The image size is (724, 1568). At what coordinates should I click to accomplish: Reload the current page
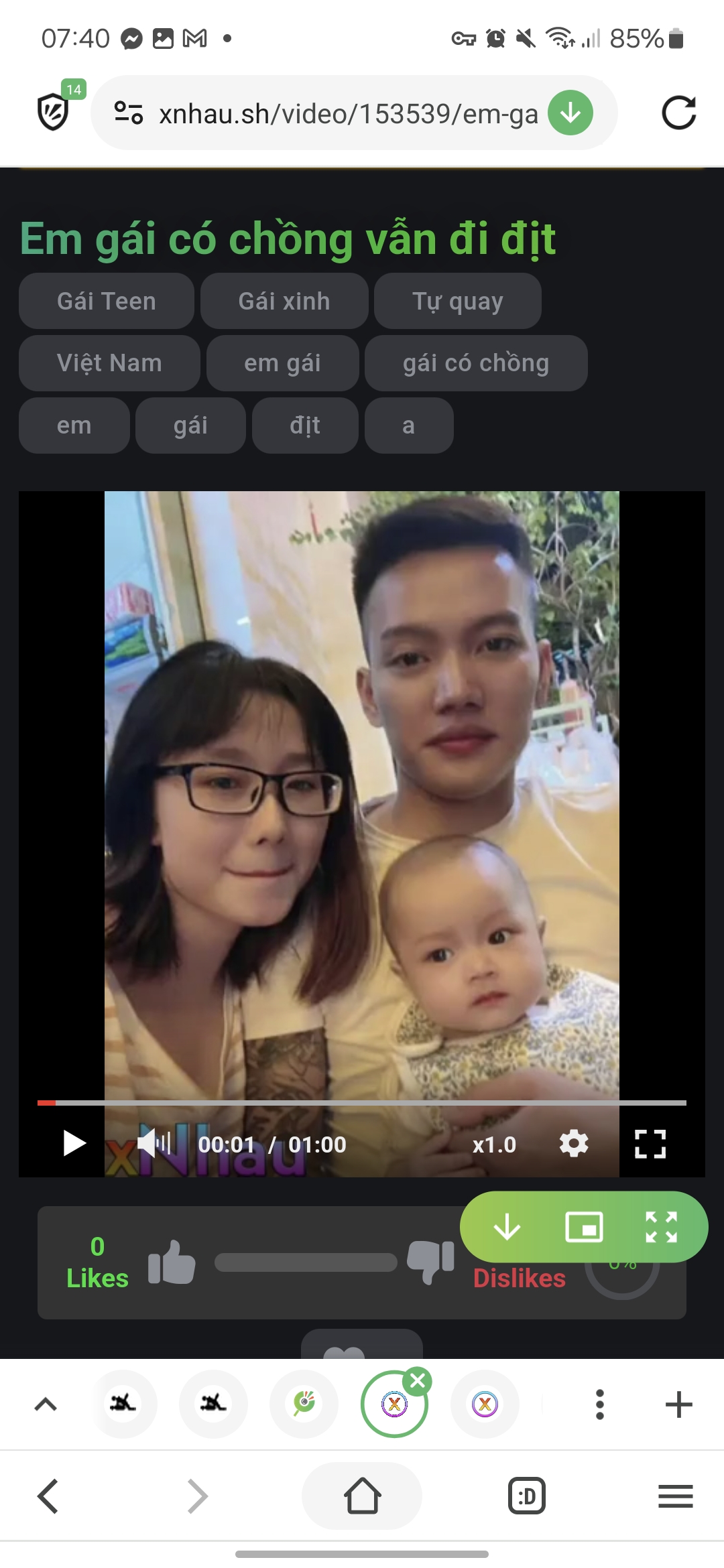(678, 113)
